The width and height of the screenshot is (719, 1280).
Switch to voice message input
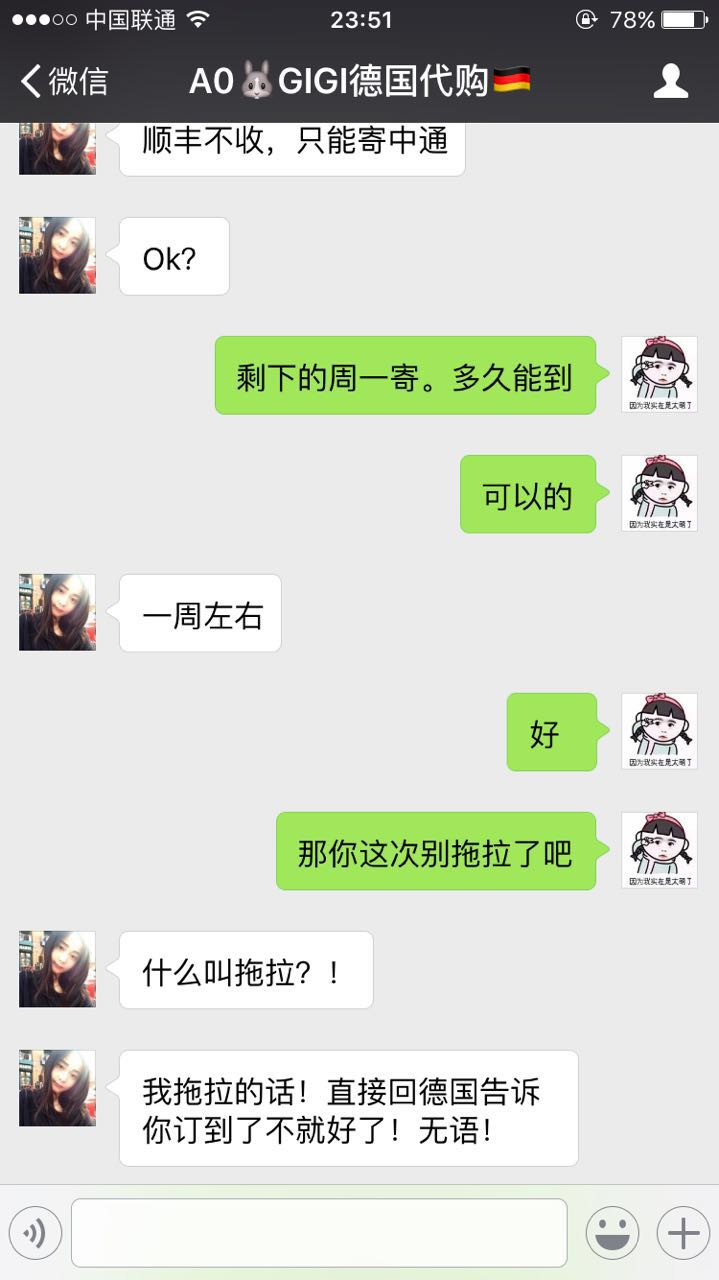click(x=35, y=1233)
